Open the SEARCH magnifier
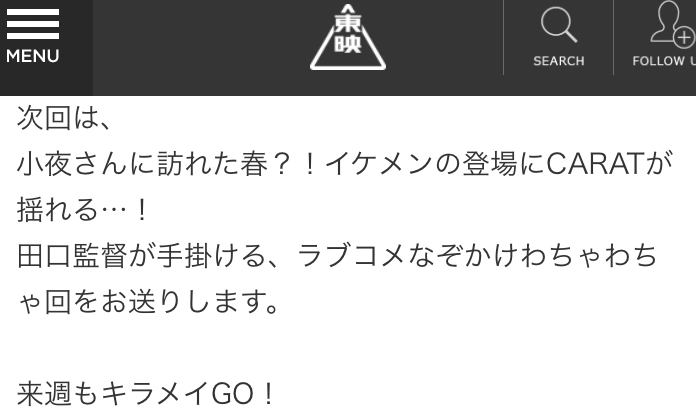The image size is (696, 417). (x=558, y=38)
